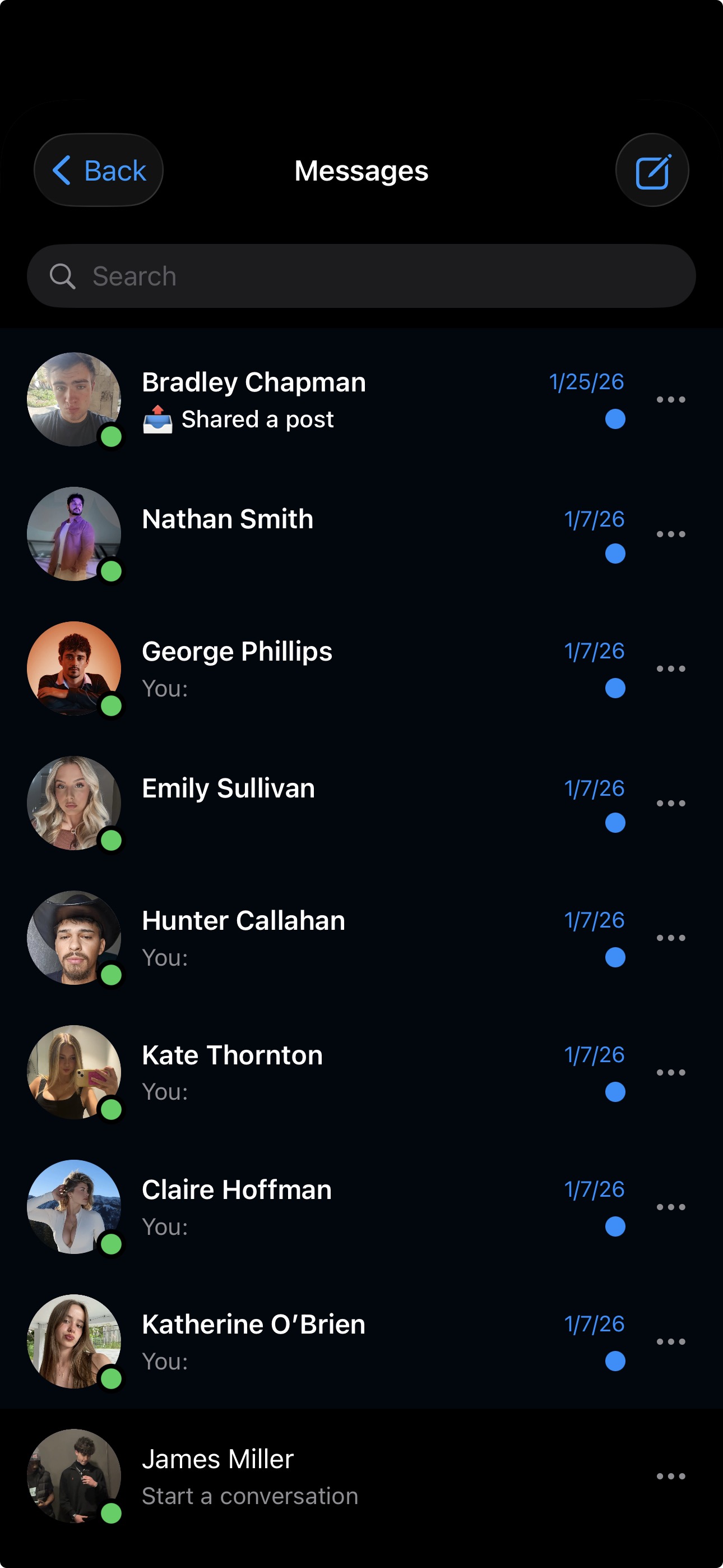
Task: Start a conversation with James Miller
Action: [249, 1496]
